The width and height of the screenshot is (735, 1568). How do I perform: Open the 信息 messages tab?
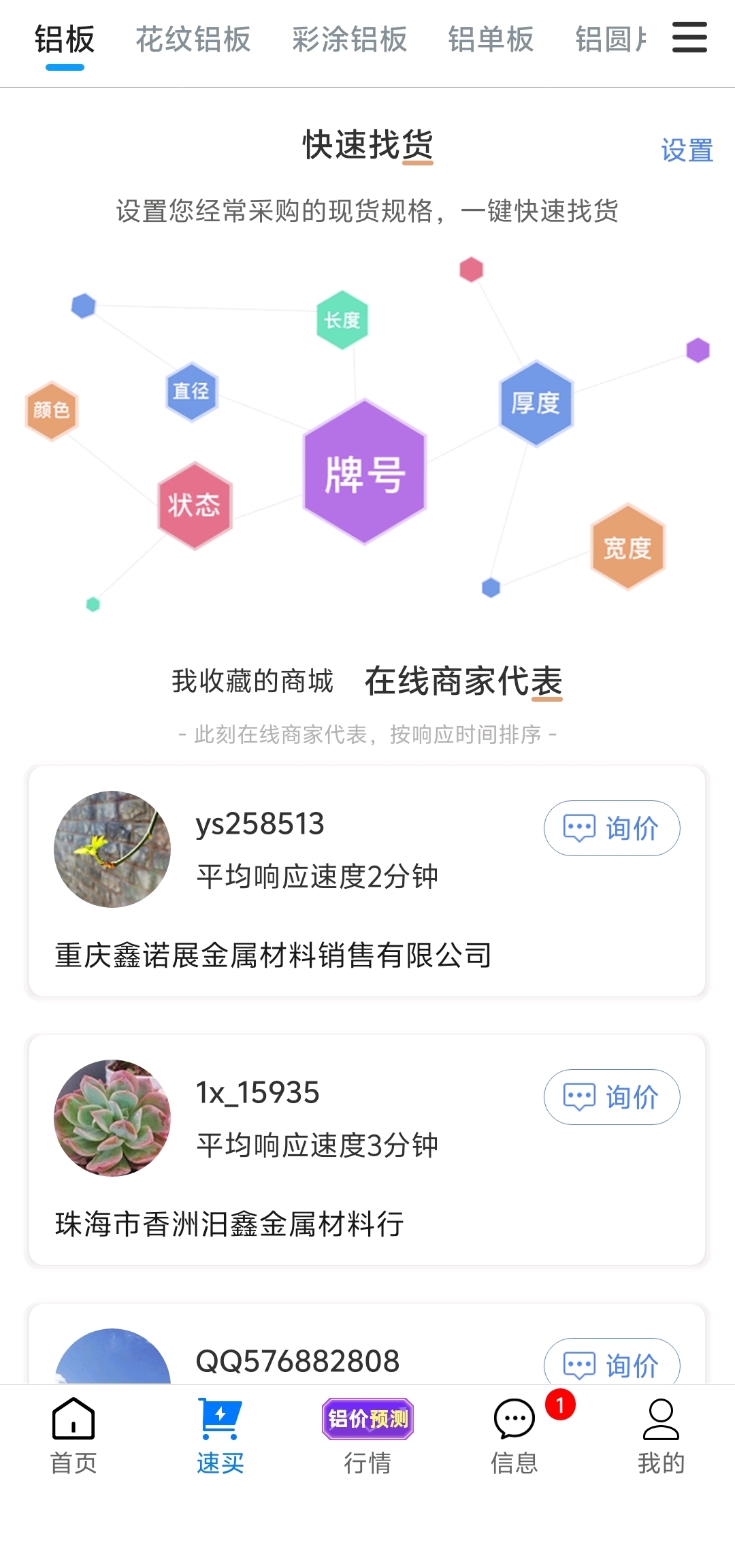[514, 1435]
